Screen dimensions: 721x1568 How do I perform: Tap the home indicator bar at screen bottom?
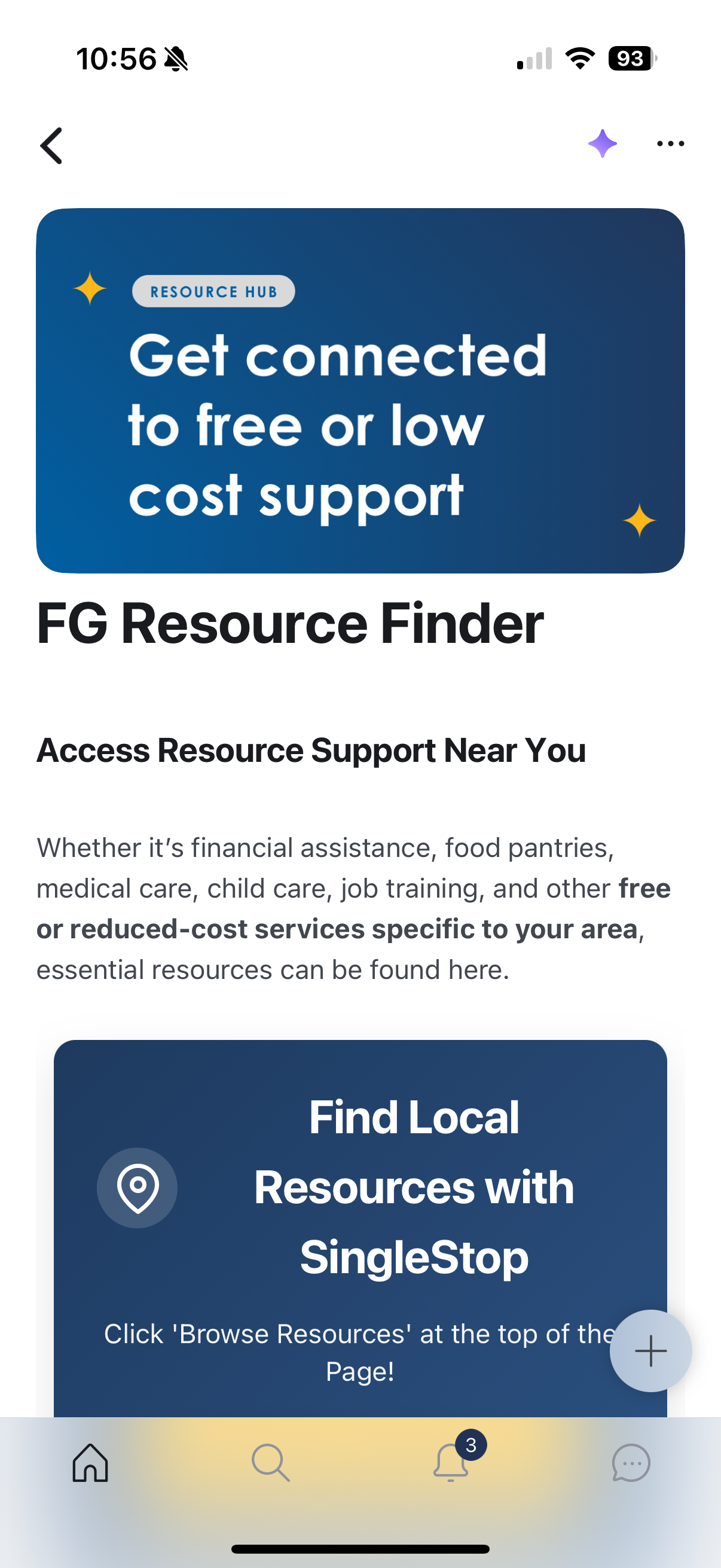click(x=360, y=1547)
